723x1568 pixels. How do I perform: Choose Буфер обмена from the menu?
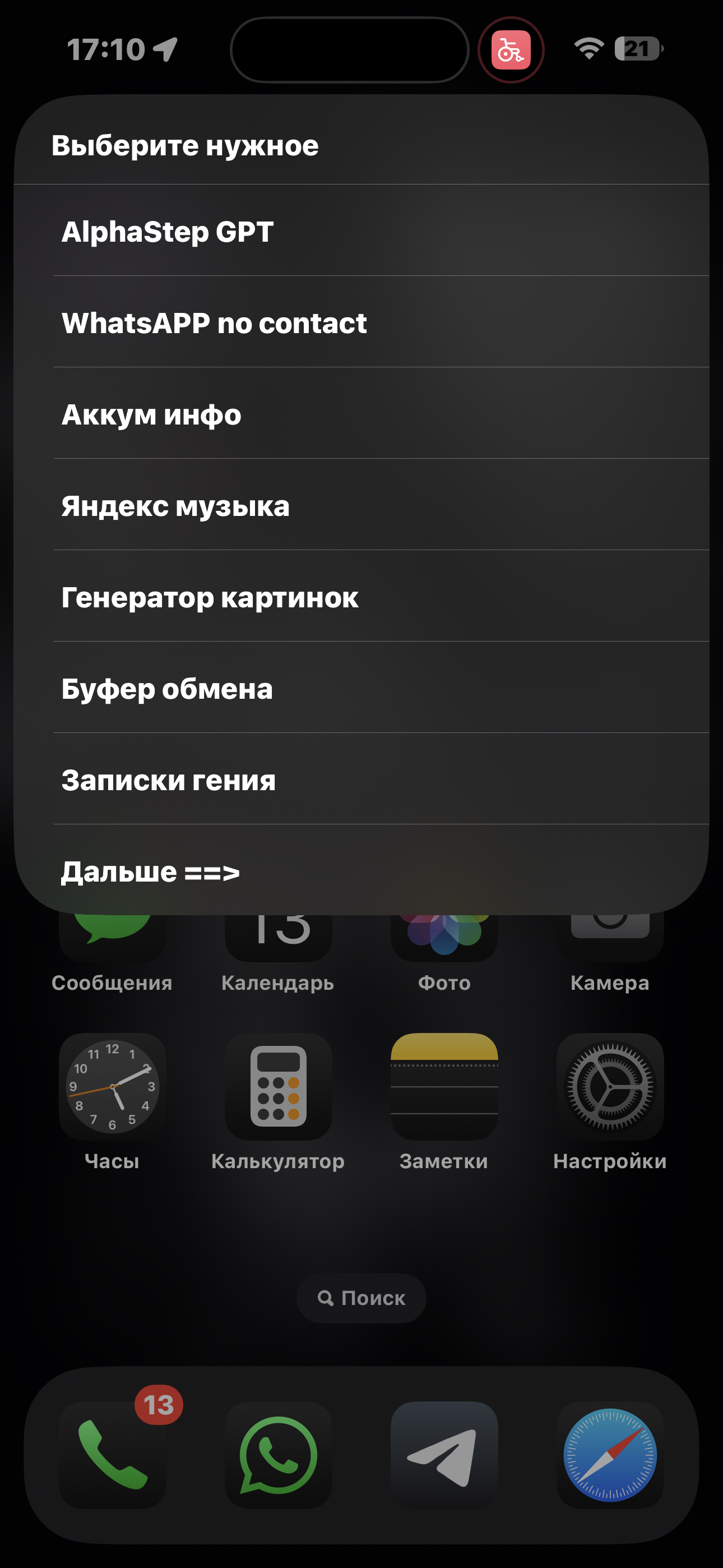[x=361, y=687]
